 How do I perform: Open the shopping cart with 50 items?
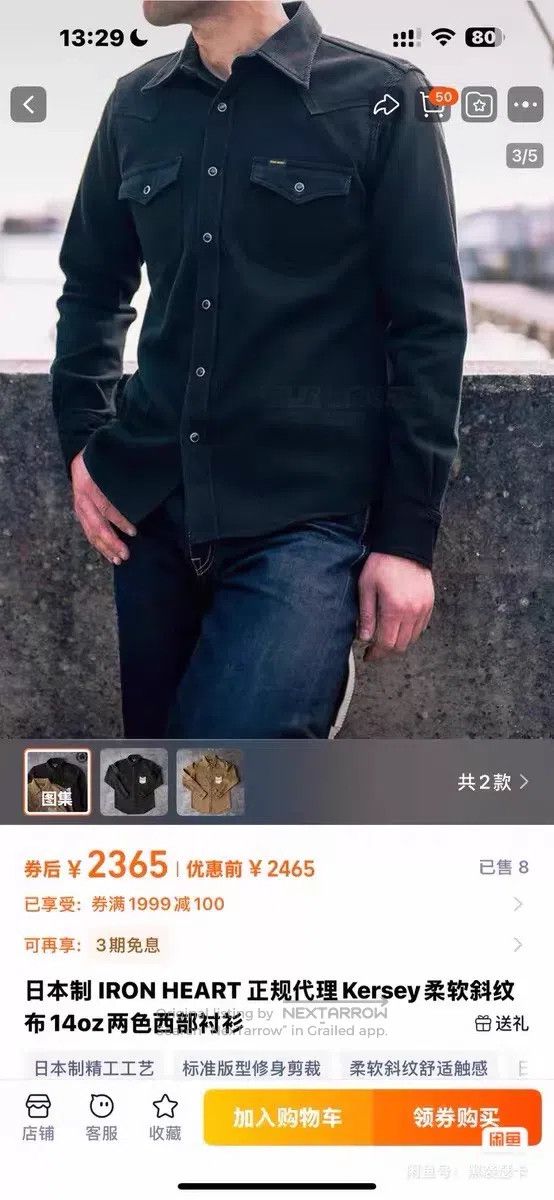(434, 104)
